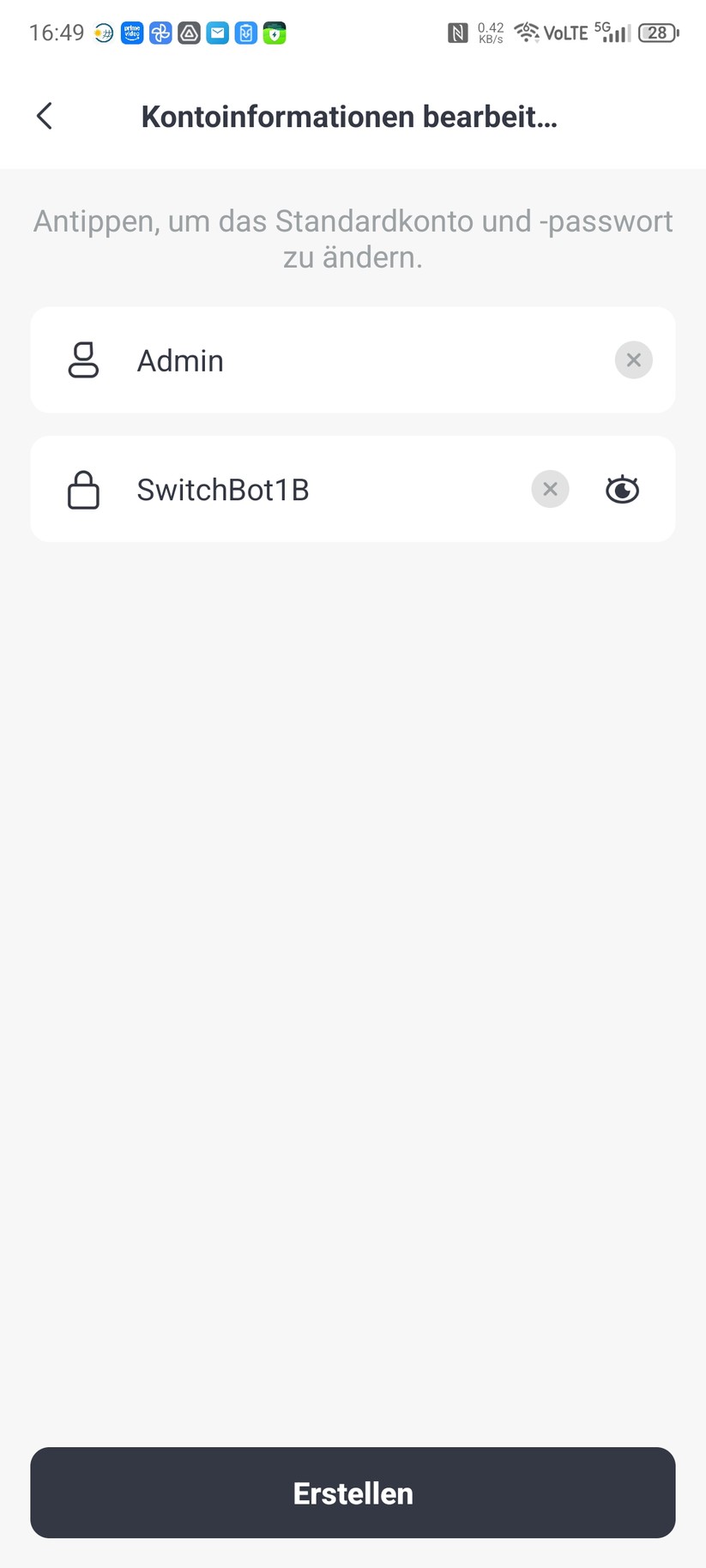Tap the Gmail notification icon

(218, 33)
